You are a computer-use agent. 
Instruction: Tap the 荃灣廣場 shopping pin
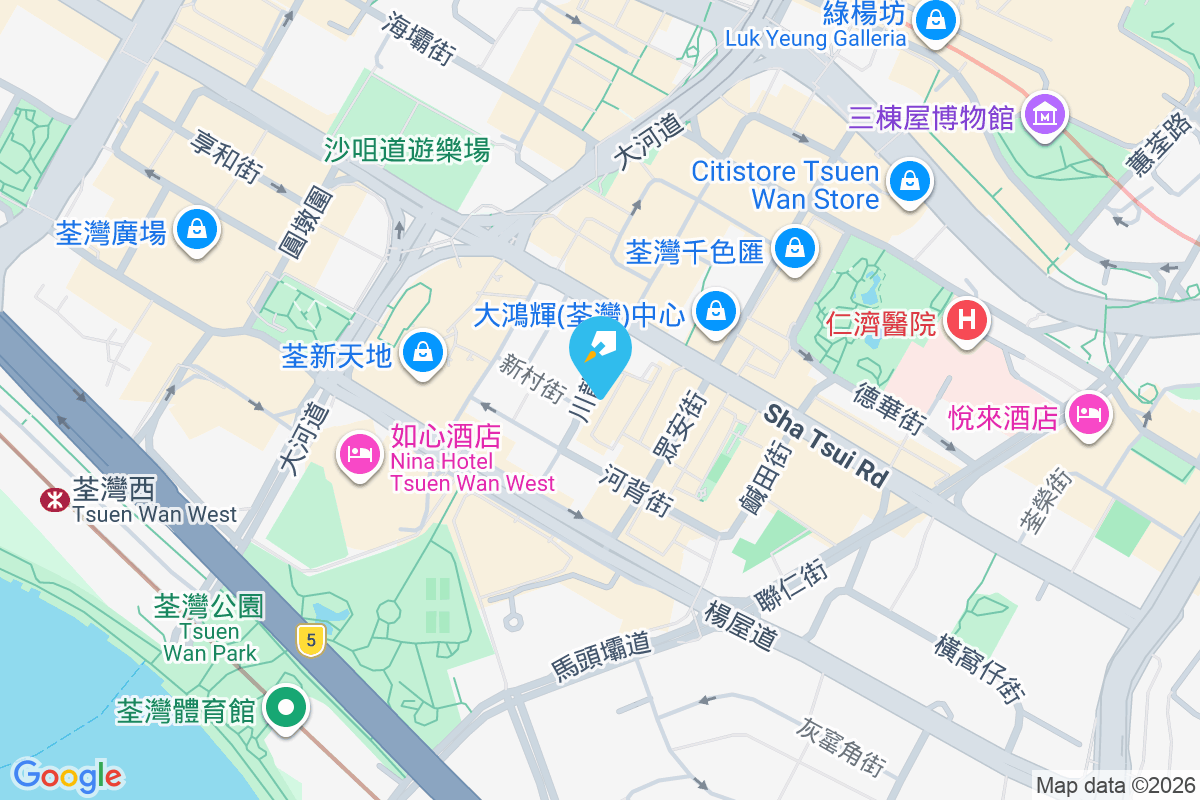[198, 230]
